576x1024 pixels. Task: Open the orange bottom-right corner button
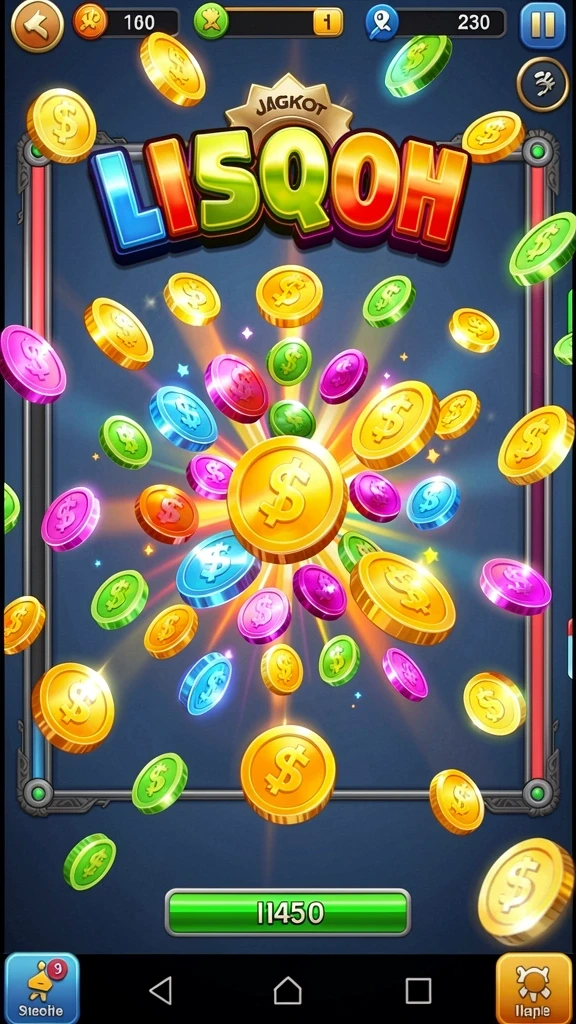(534, 989)
